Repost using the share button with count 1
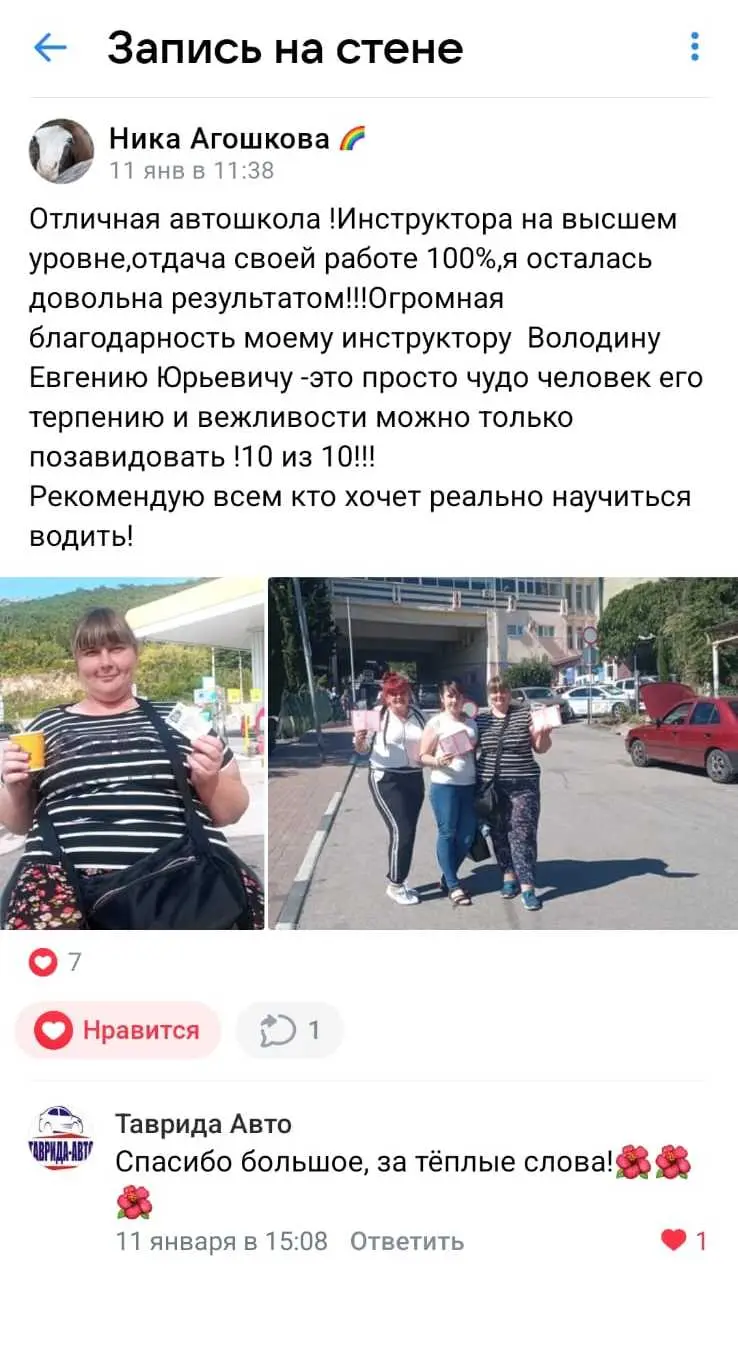Viewport: 738px width, 1359px height. (290, 1030)
